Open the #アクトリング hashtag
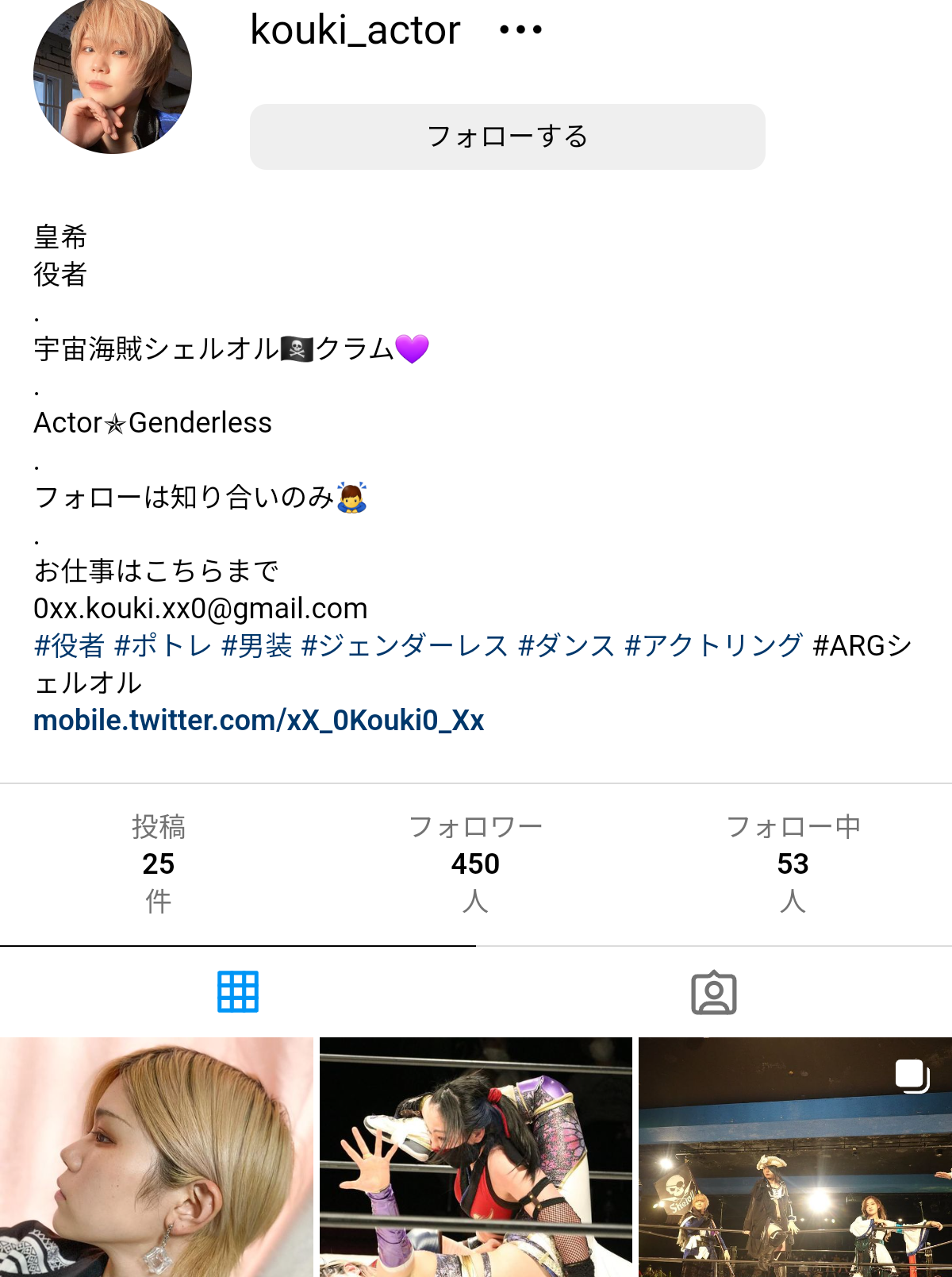Image resolution: width=952 pixels, height=1277 pixels. pyautogui.click(x=714, y=646)
